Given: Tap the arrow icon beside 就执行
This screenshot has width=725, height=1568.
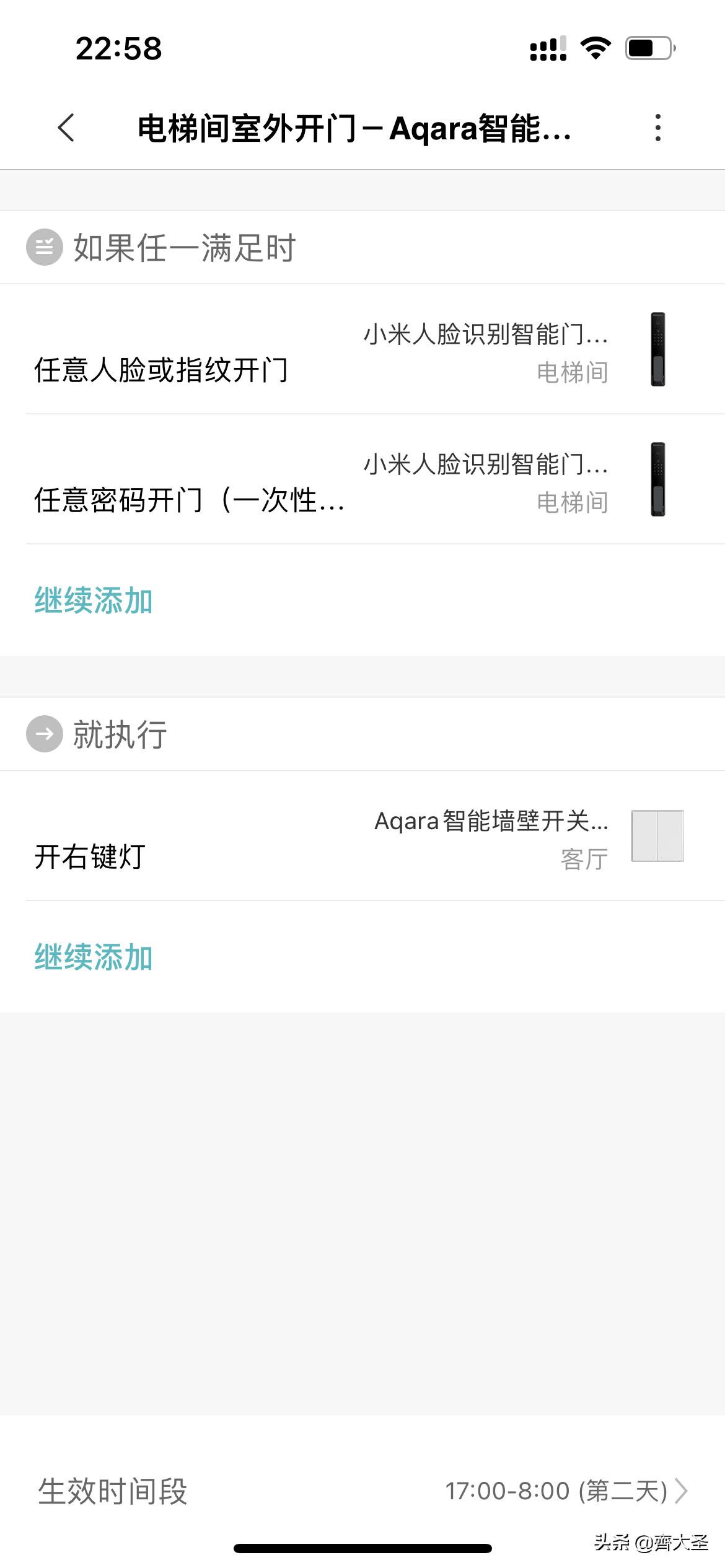Looking at the screenshot, I should (x=44, y=734).
